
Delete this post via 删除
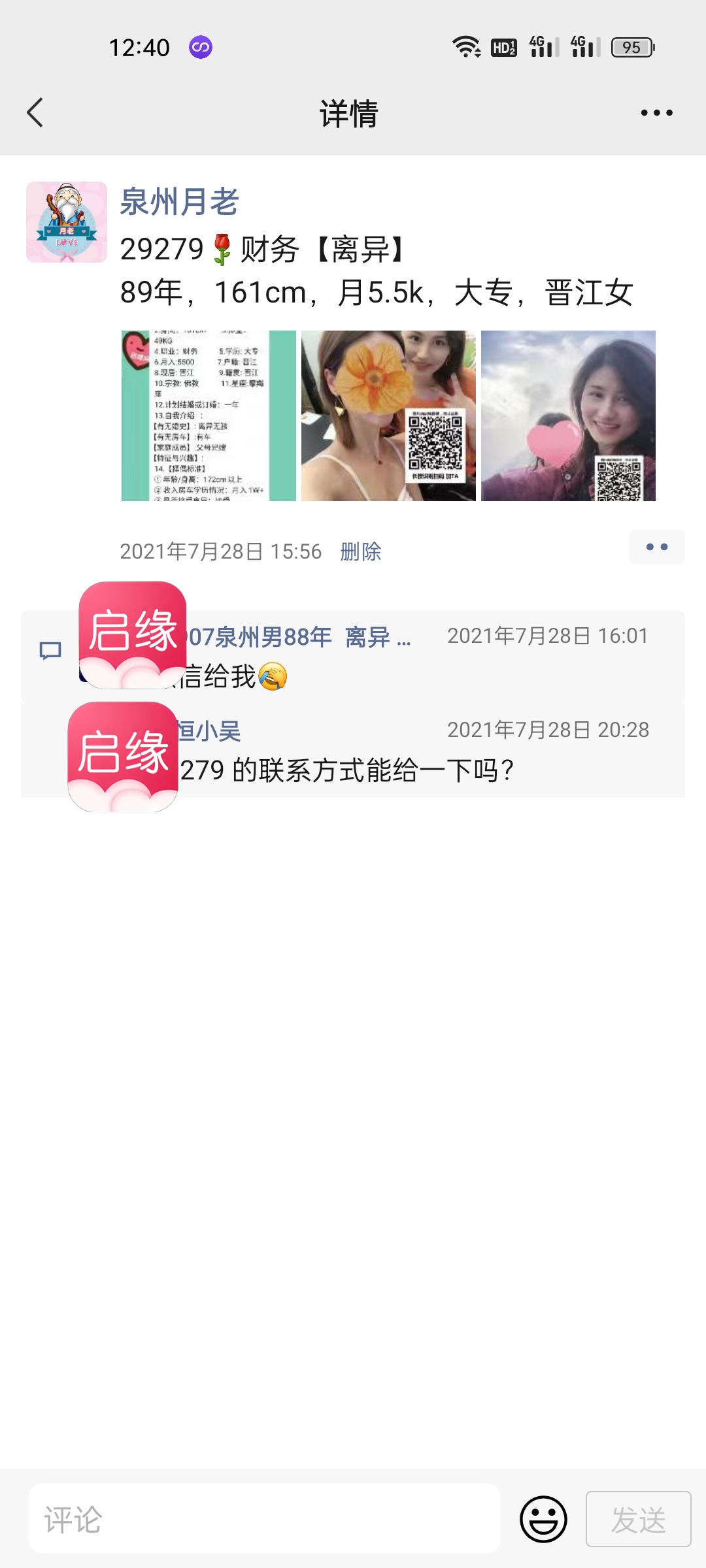point(360,551)
